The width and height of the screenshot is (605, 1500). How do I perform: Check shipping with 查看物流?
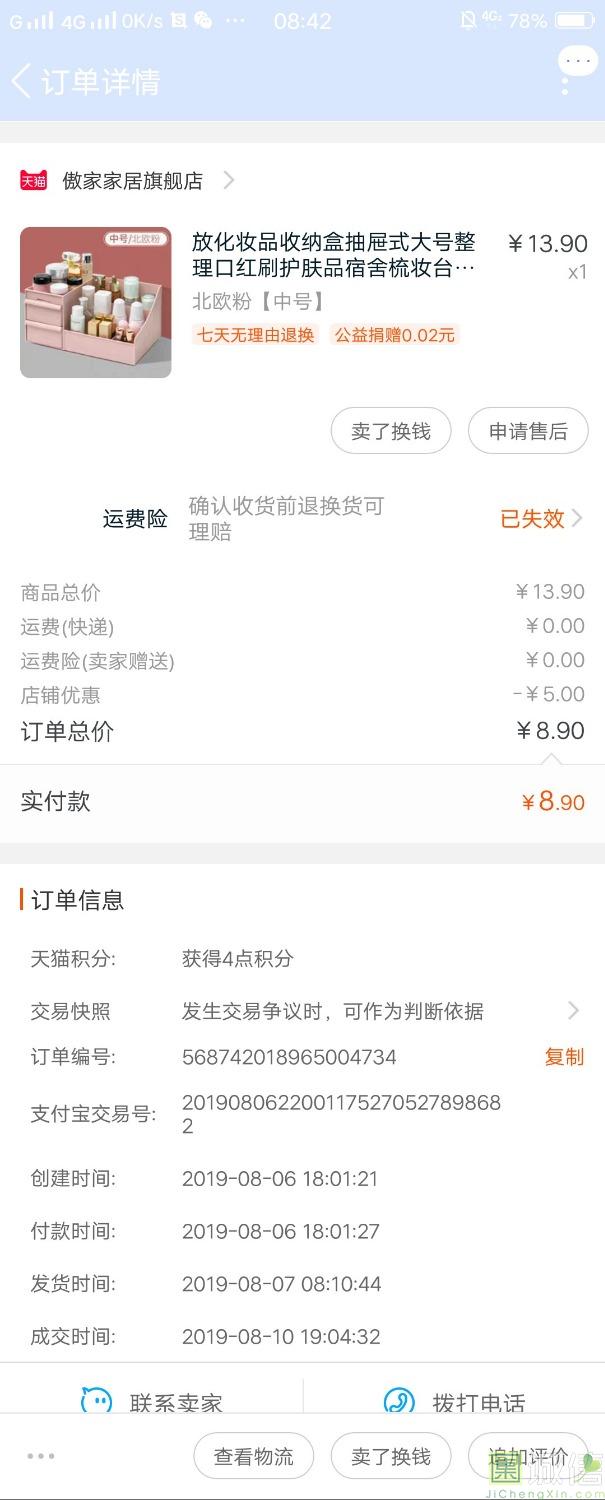254,1456
